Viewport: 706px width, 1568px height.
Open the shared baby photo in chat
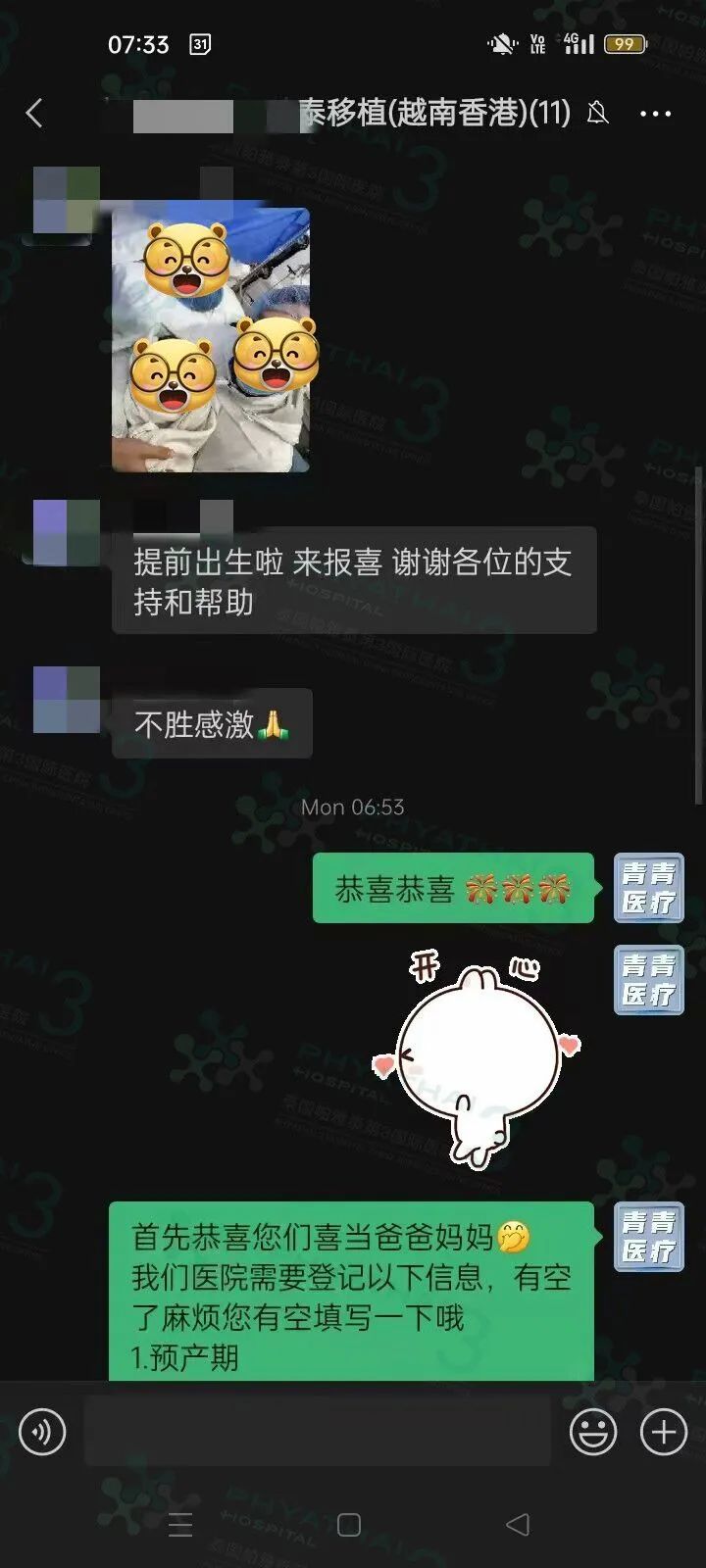[x=211, y=339]
